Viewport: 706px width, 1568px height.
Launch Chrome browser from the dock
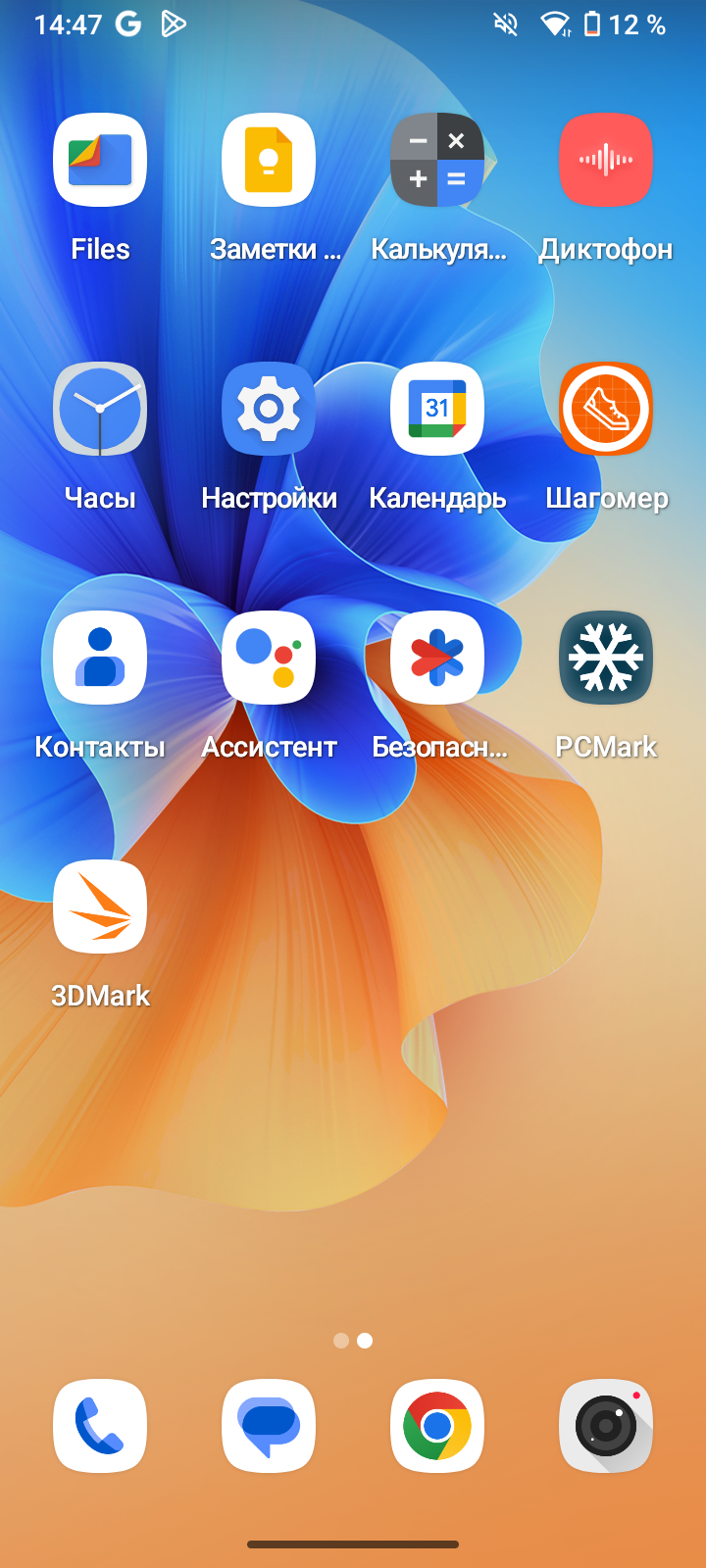437,1426
